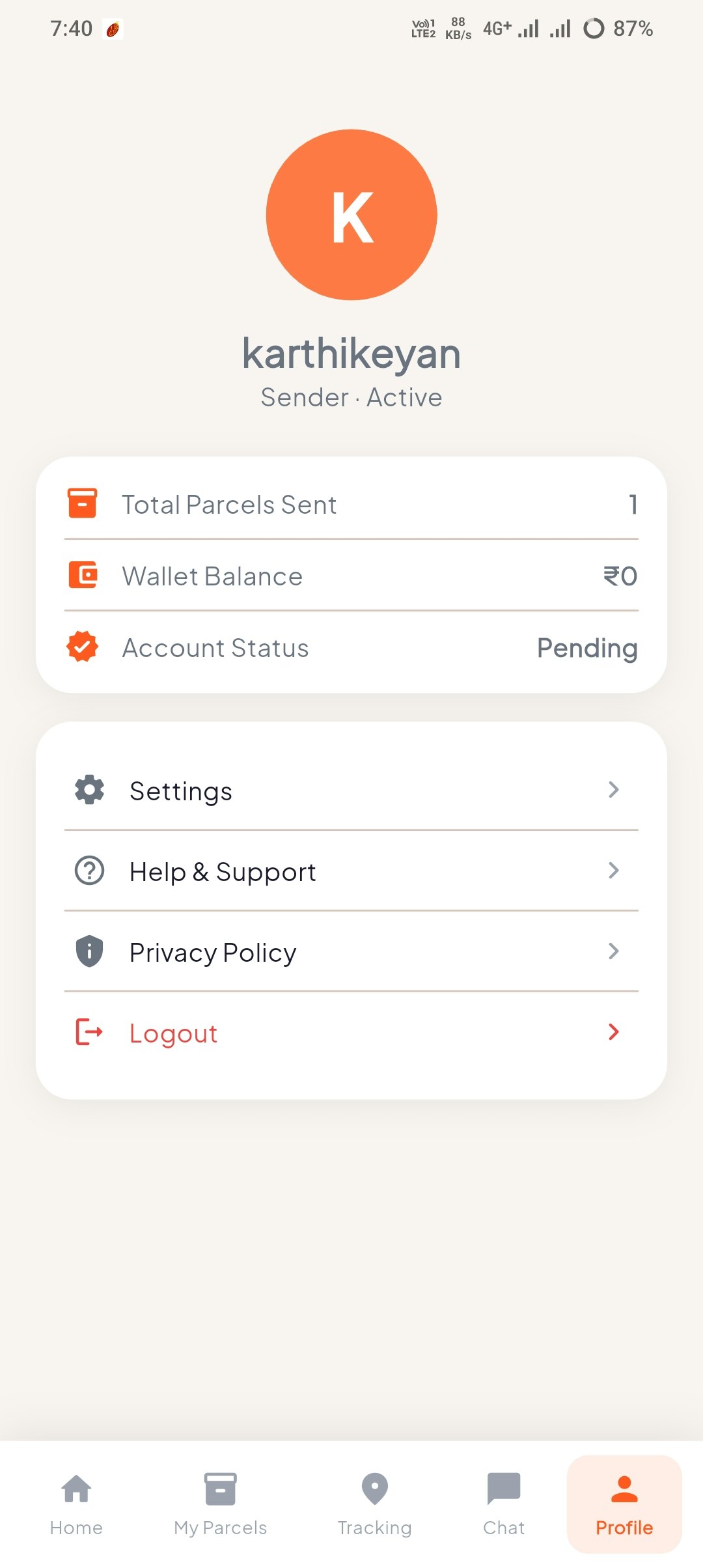Switch to the My Parcels tab
Image resolution: width=703 pixels, height=1568 pixels.
(221, 1504)
